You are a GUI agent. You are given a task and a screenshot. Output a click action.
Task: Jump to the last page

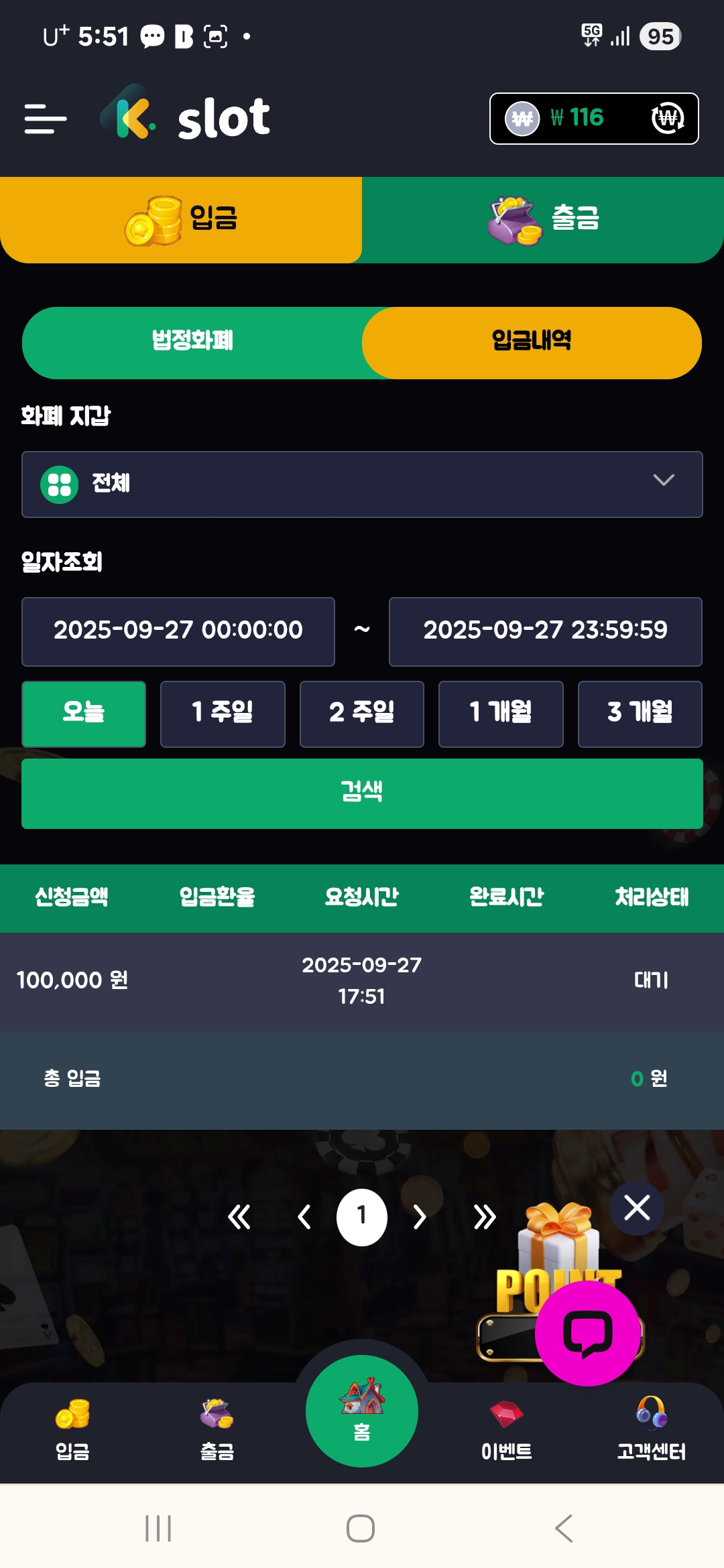[x=484, y=1217]
